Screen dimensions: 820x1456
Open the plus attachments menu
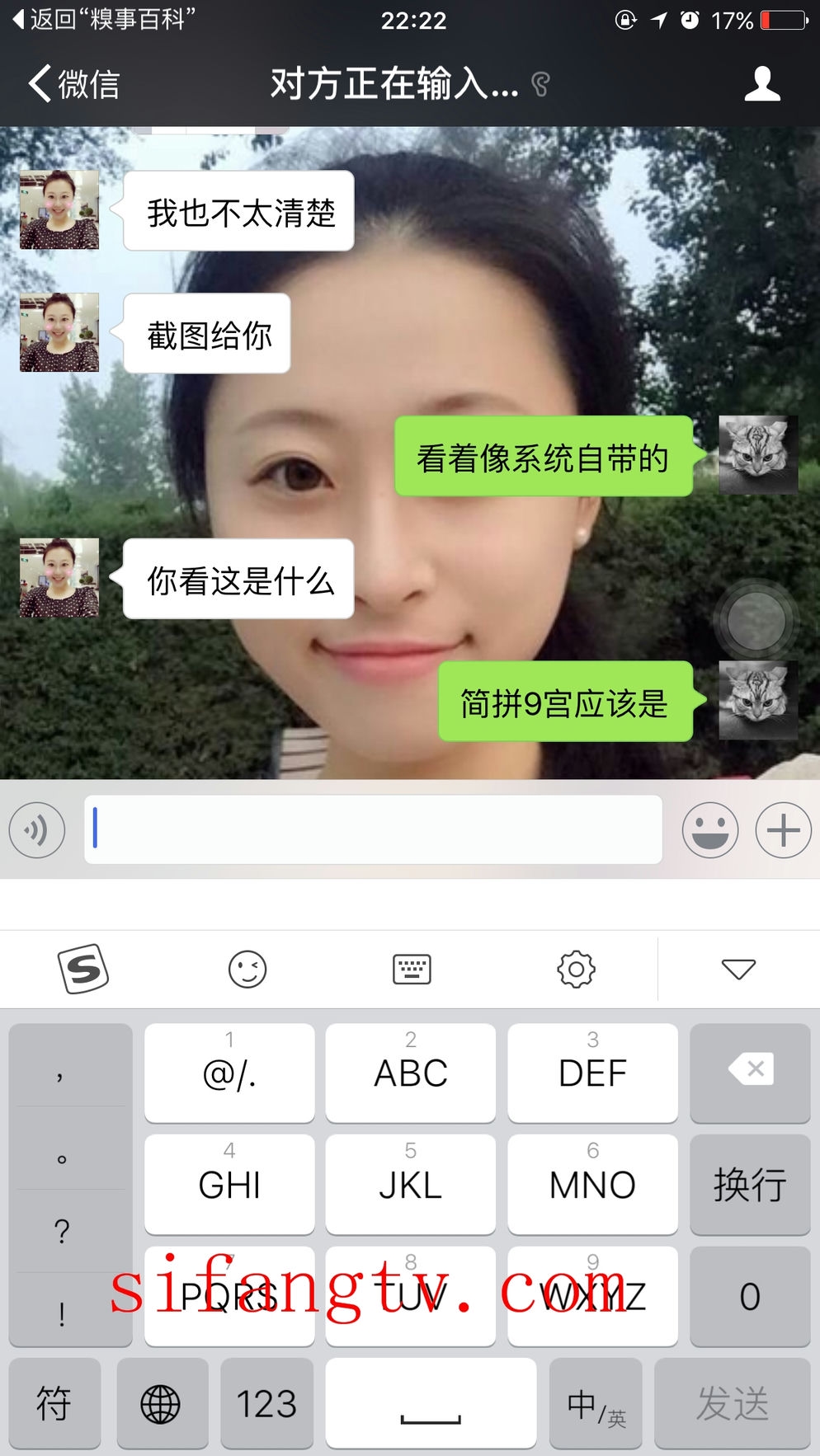(783, 830)
